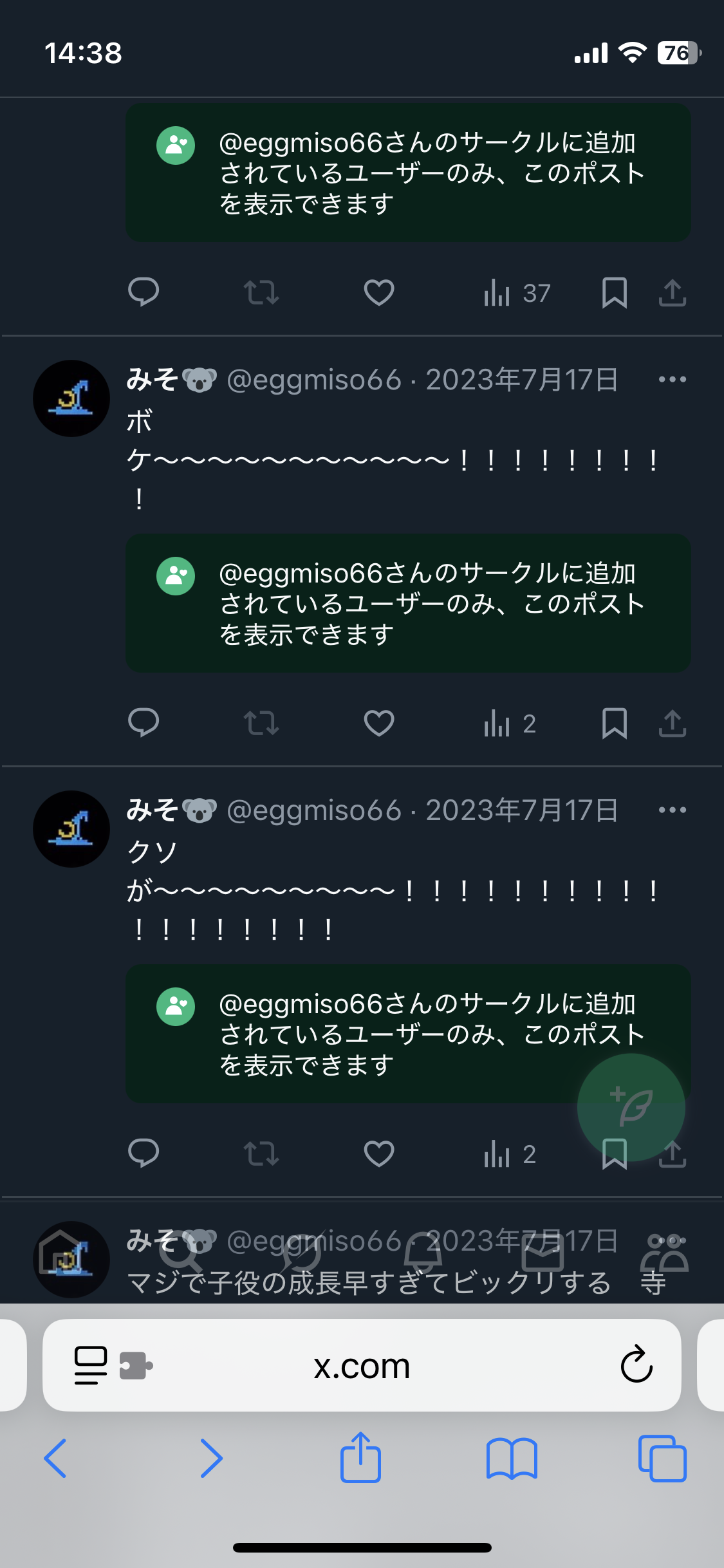Show open Safari tabs
Viewport: 724px width, 1568px height.
(x=662, y=1459)
